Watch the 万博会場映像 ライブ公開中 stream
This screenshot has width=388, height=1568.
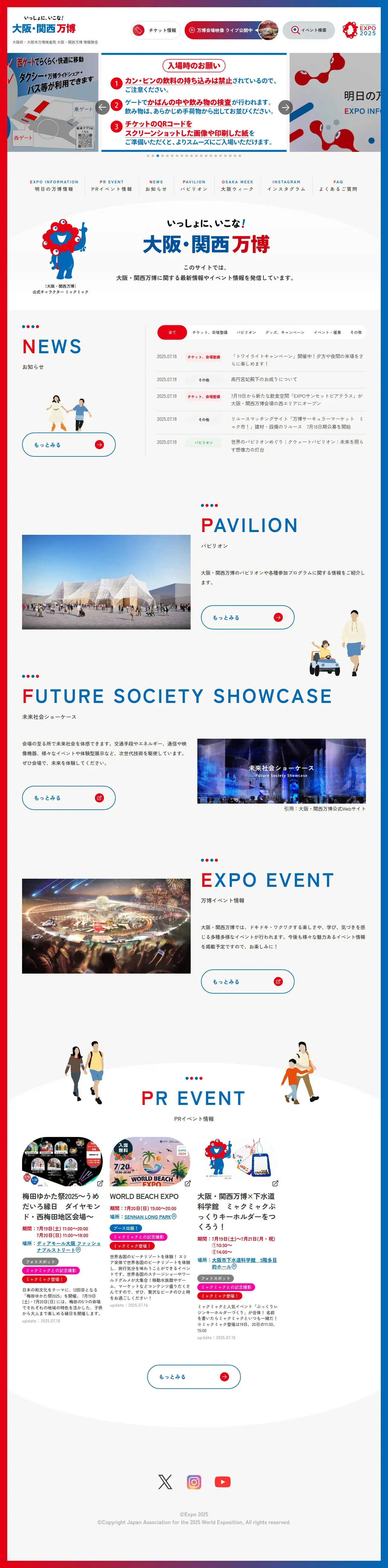coord(231,31)
